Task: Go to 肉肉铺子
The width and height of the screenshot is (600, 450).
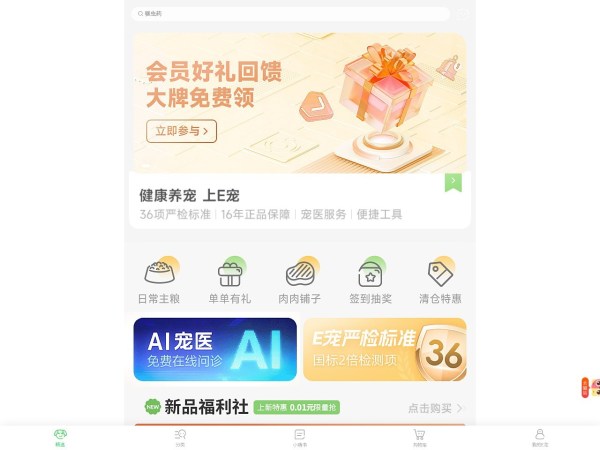Action: 300,281
